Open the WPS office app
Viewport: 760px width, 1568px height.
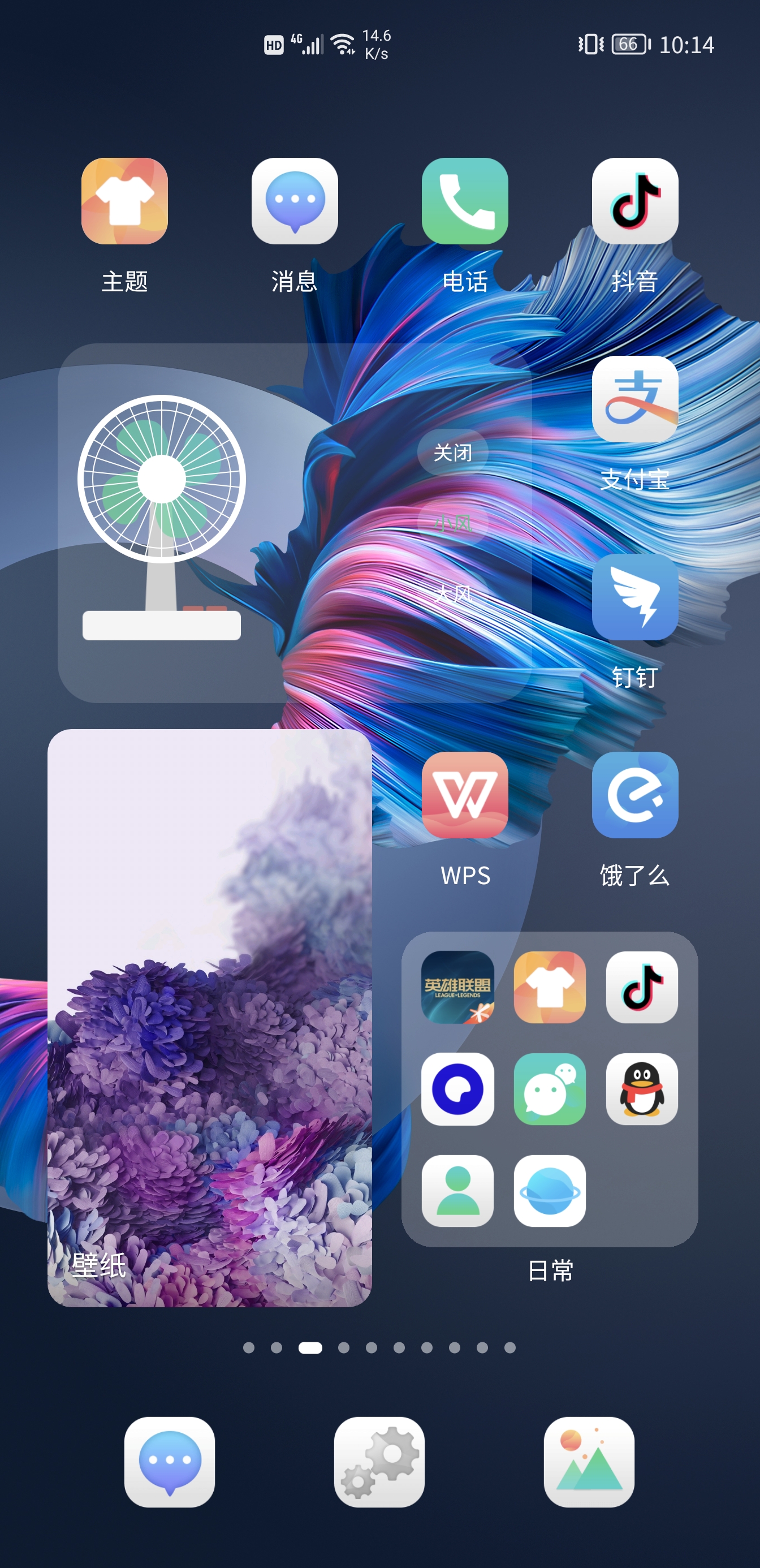(x=465, y=795)
